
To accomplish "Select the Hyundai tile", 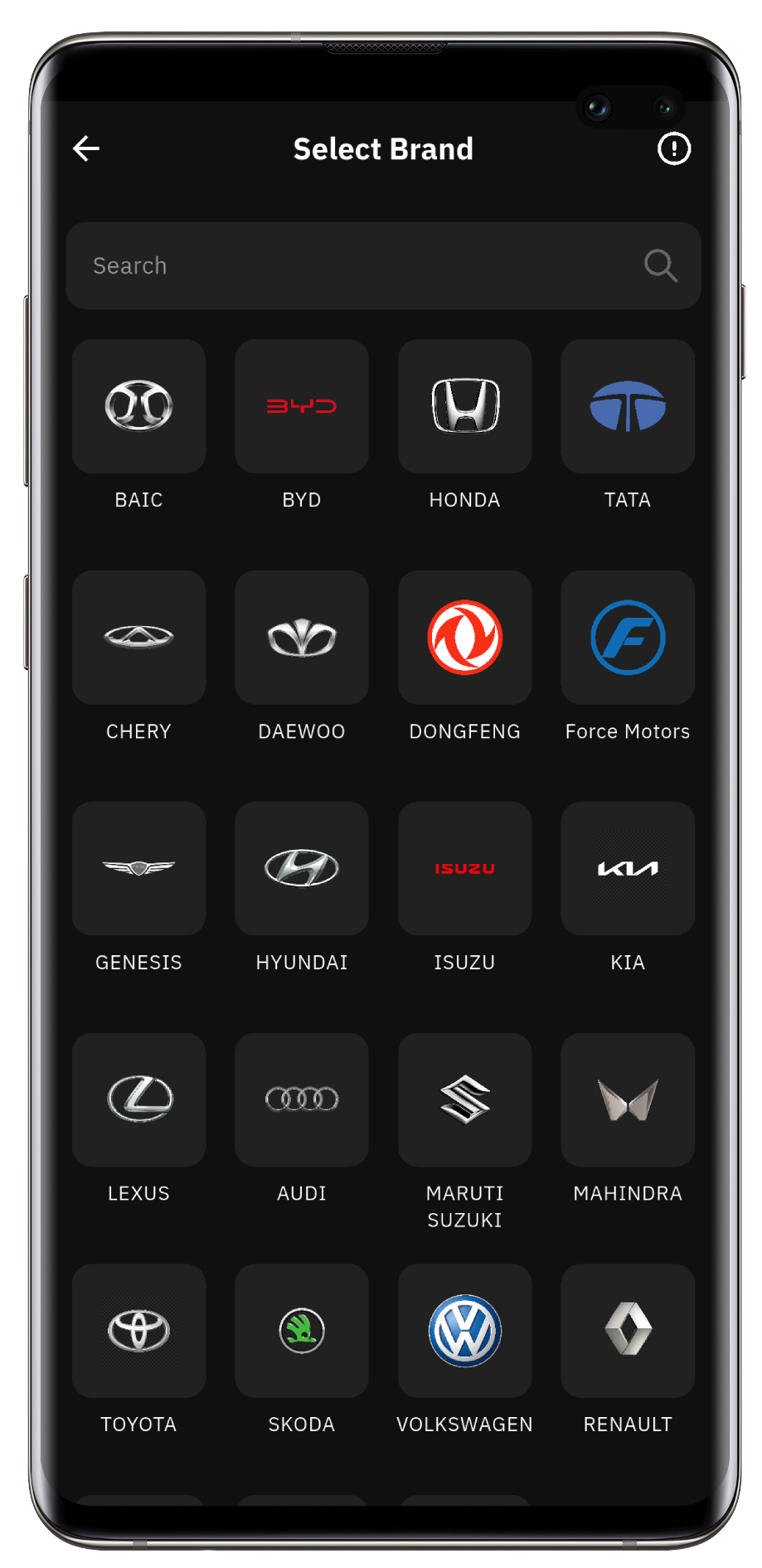I will click(x=302, y=868).
